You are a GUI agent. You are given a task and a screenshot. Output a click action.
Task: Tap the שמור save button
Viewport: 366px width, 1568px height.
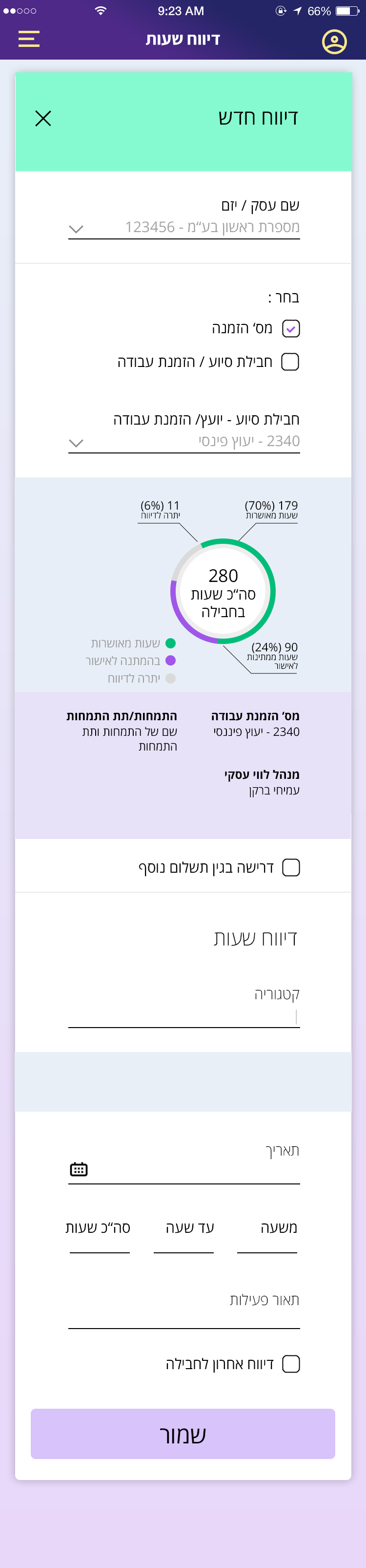coord(183,1434)
